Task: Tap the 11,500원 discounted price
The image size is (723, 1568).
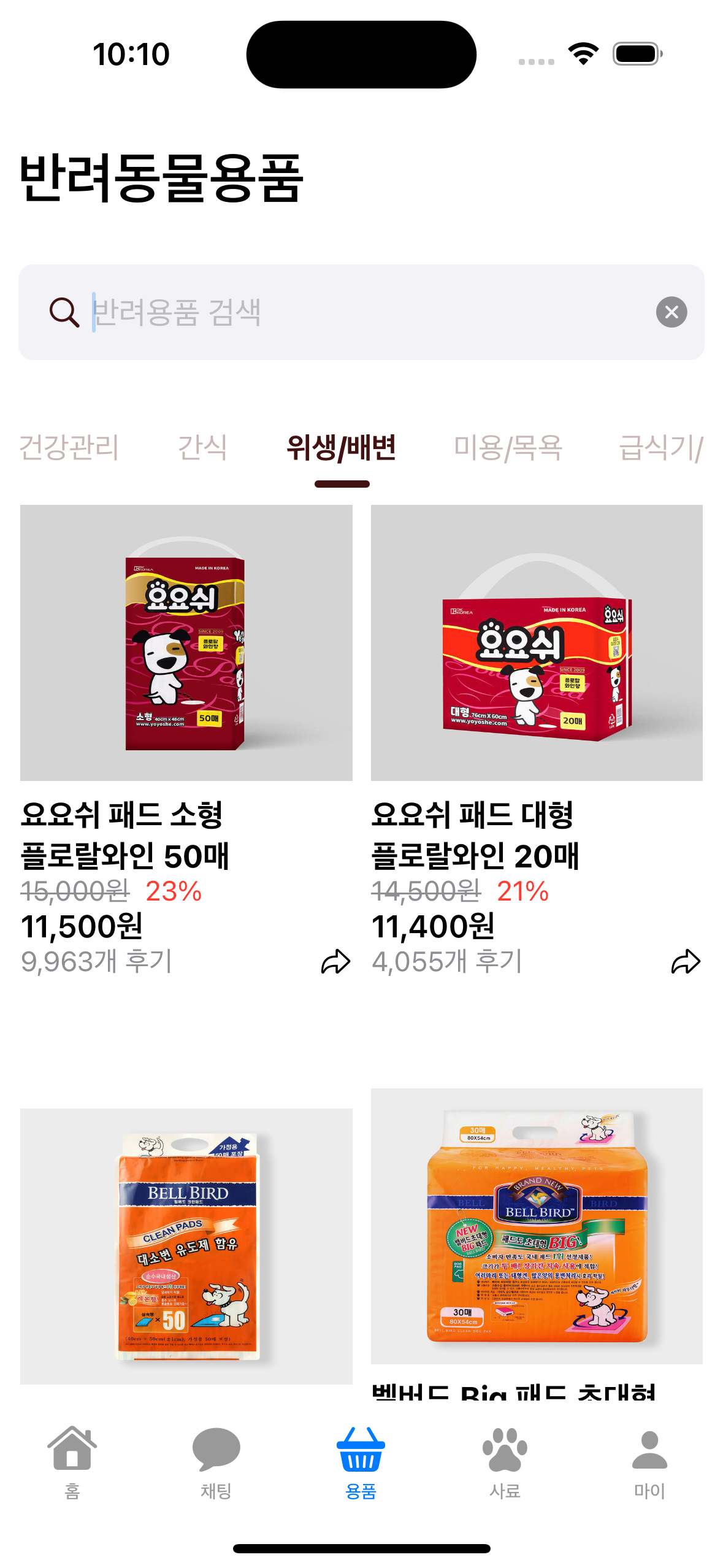Action: pos(81,929)
